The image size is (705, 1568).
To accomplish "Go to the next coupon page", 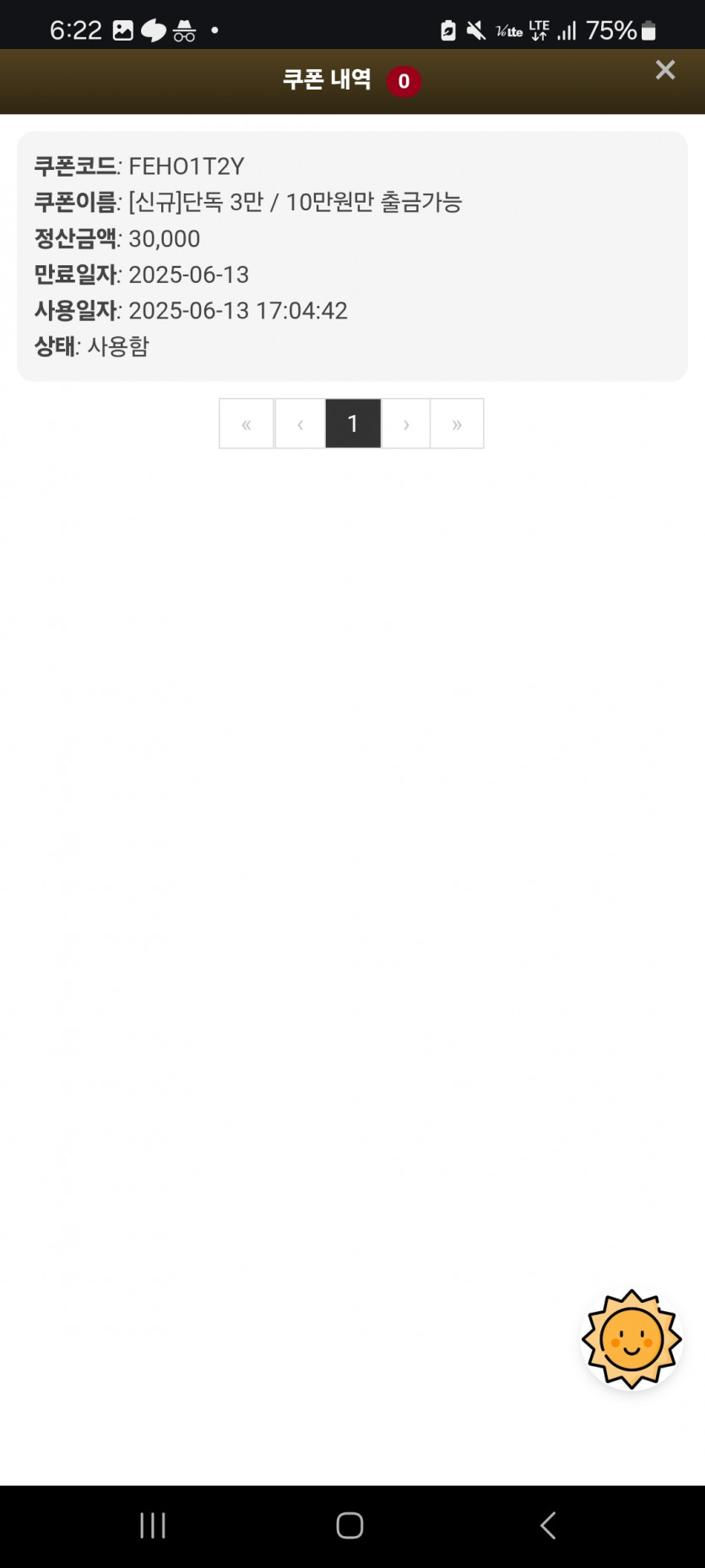I will (406, 423).
